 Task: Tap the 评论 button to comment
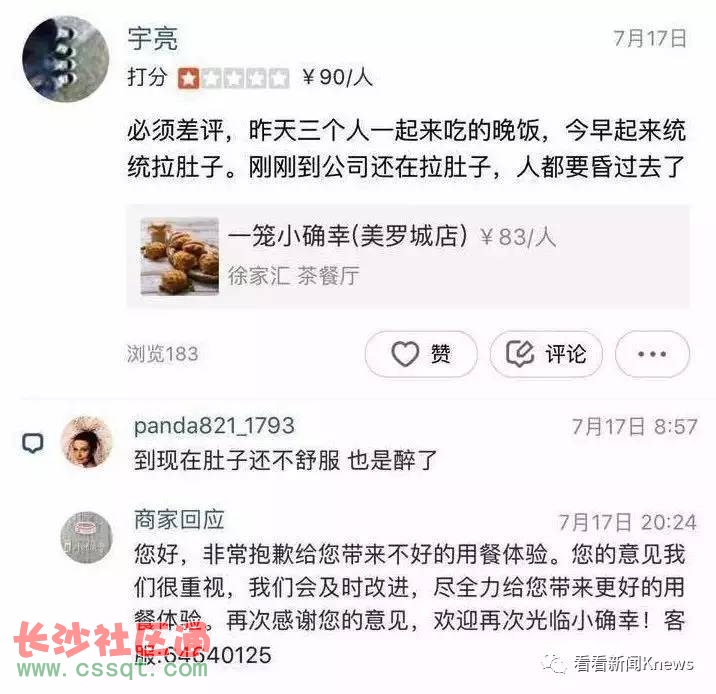coord(546,354)
